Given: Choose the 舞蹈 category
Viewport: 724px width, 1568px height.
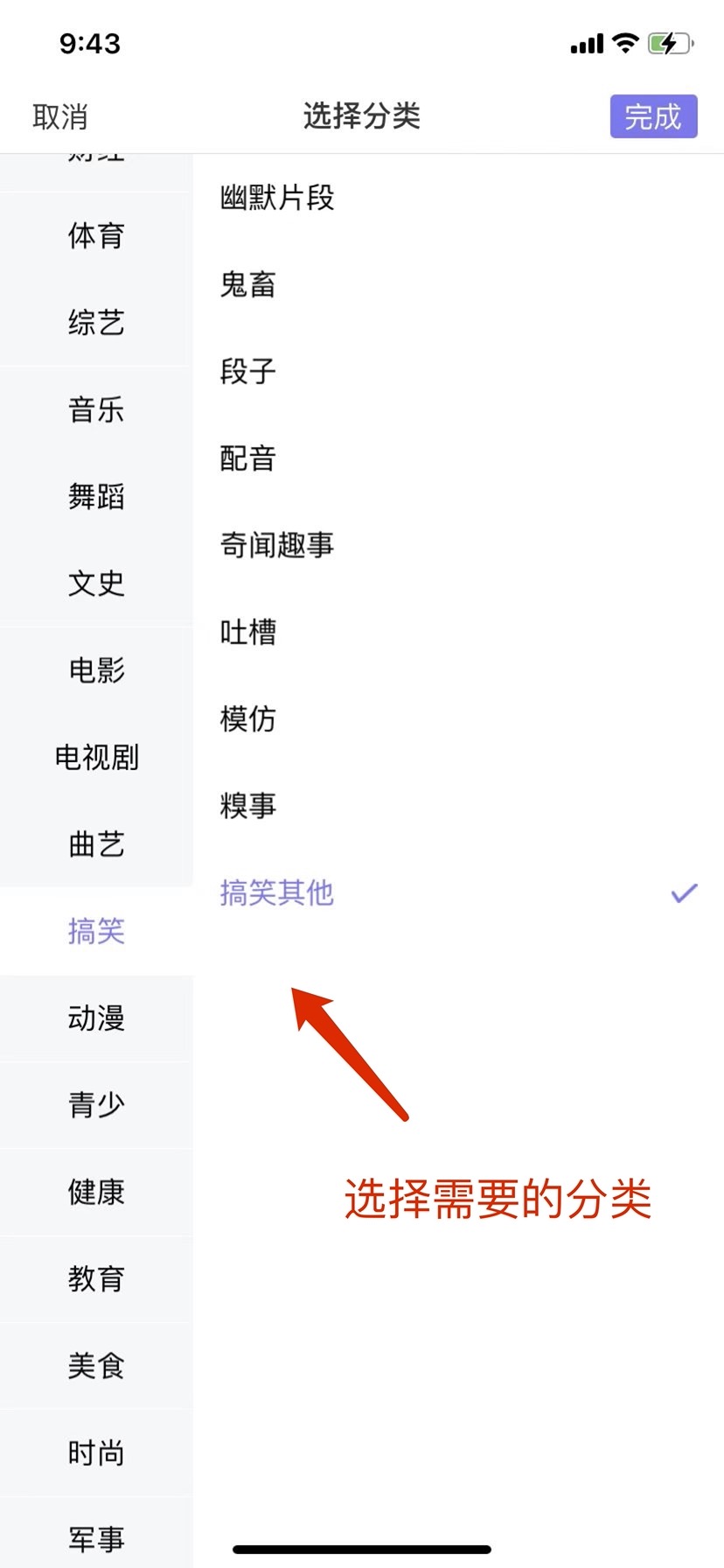Looking at the screenshot, I should (x=96, y=496).
